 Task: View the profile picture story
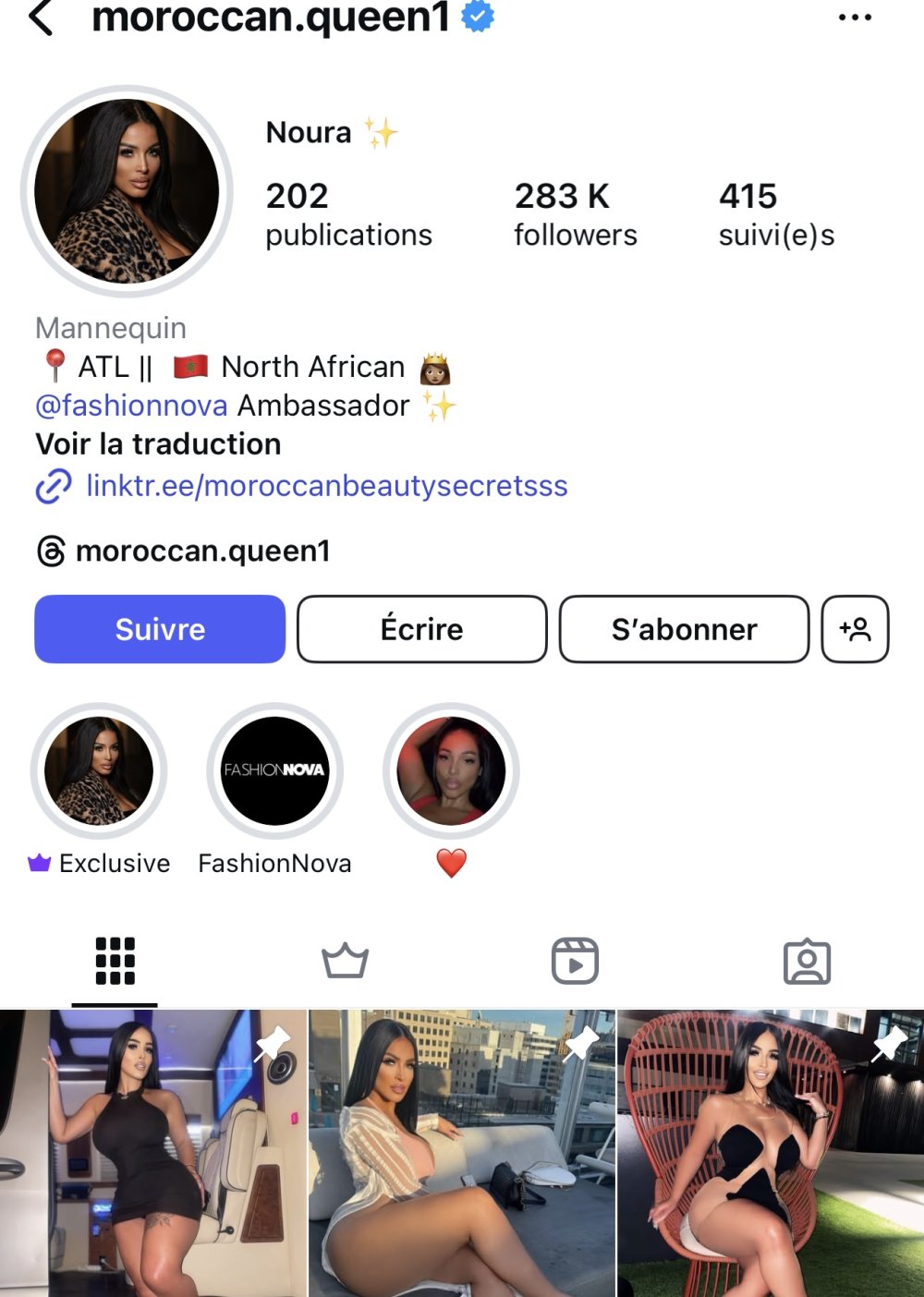tap(127, 191)
